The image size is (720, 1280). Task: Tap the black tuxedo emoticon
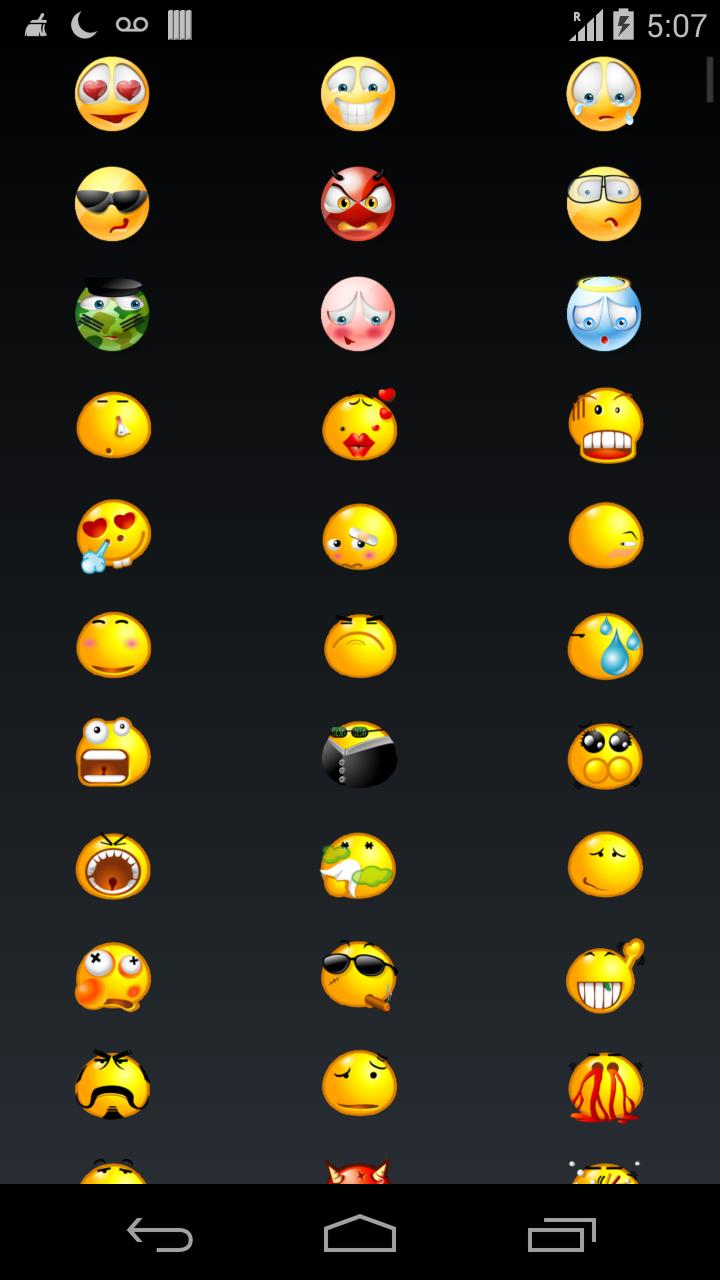click(x=360, y=755)
